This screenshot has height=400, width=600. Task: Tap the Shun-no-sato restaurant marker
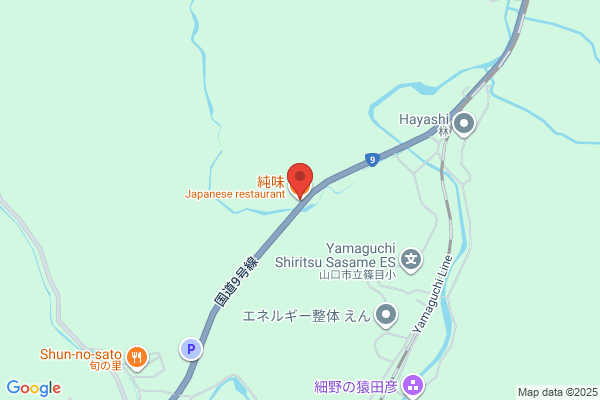137,358
